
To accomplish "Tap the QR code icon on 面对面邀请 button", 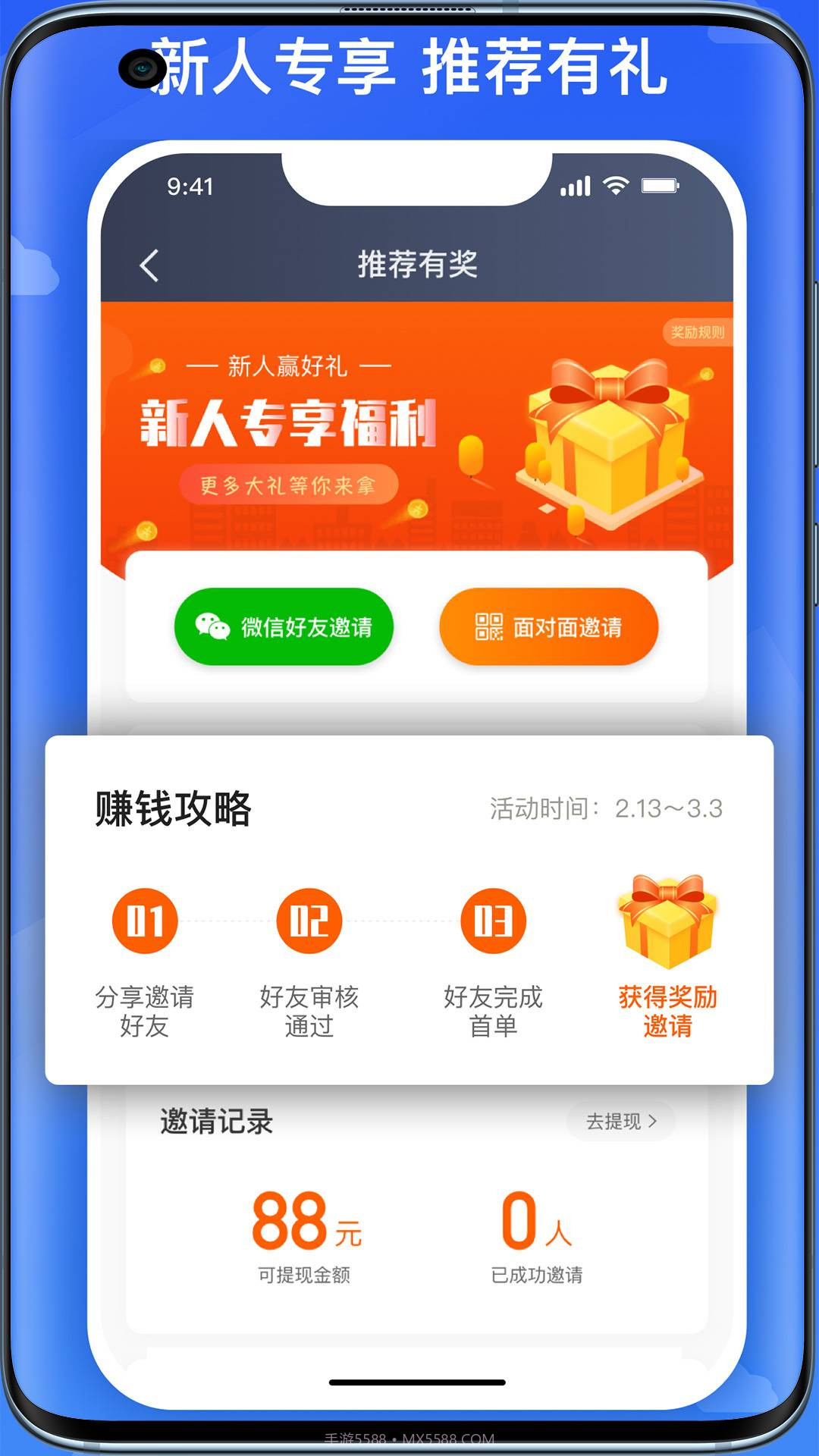I will point(489,627).
